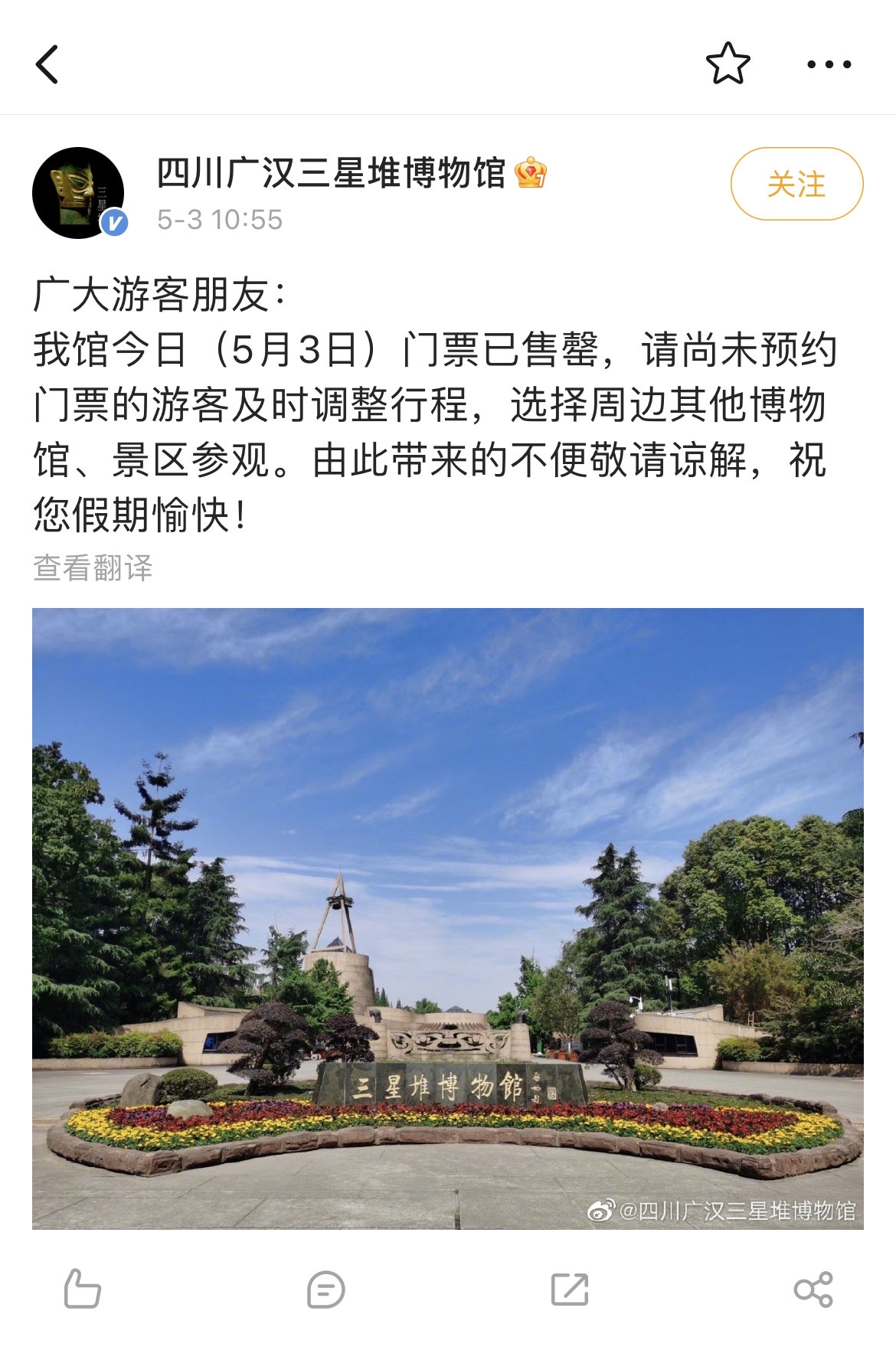Image resolution: width=896 pixels, height=1347 pixels.
Task: Open the three-dot overflow menu
Action: (x=829, y=65)
